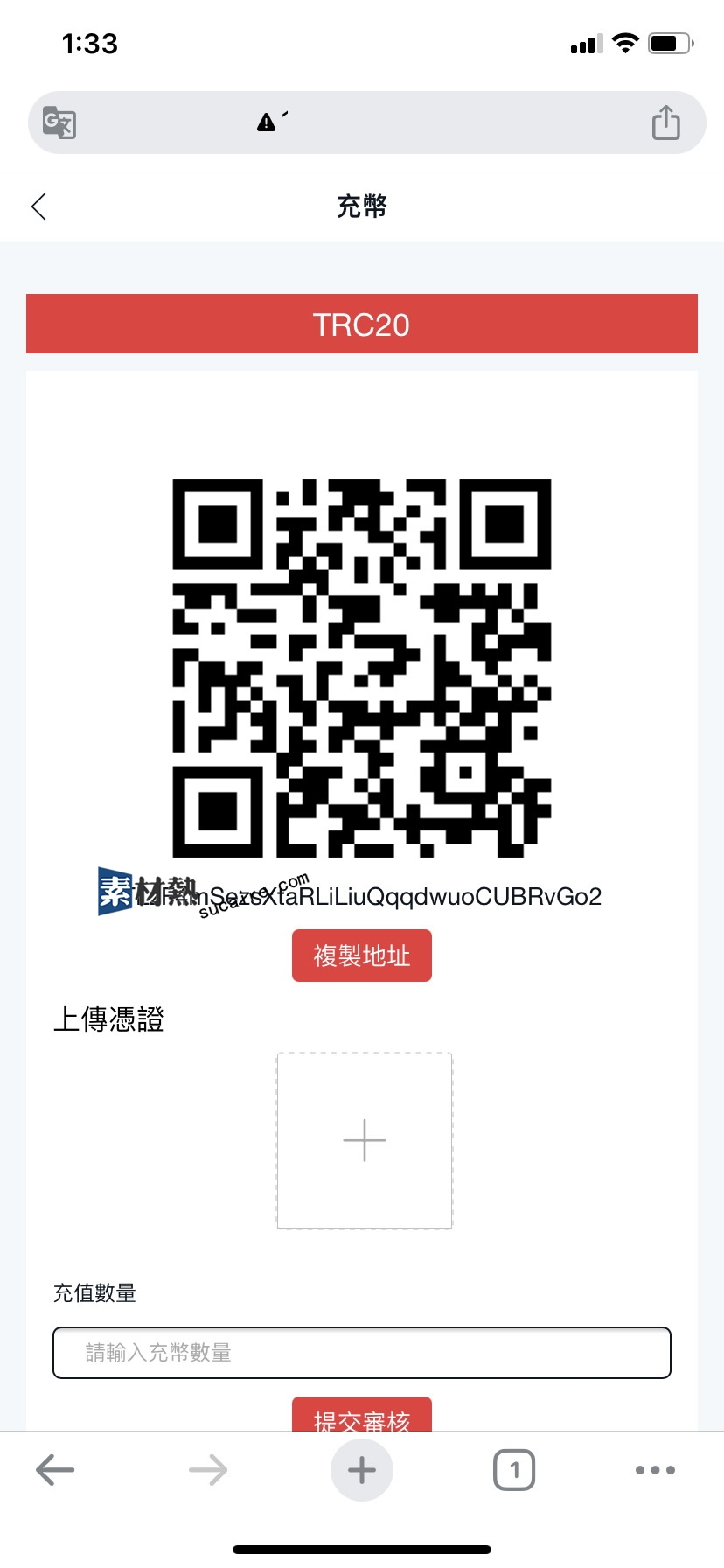Viewport: 724px width, 1568px height.
Task: Navigate back with the browser back arrow
Action: pyautogui.click(x=55, y=1470)
